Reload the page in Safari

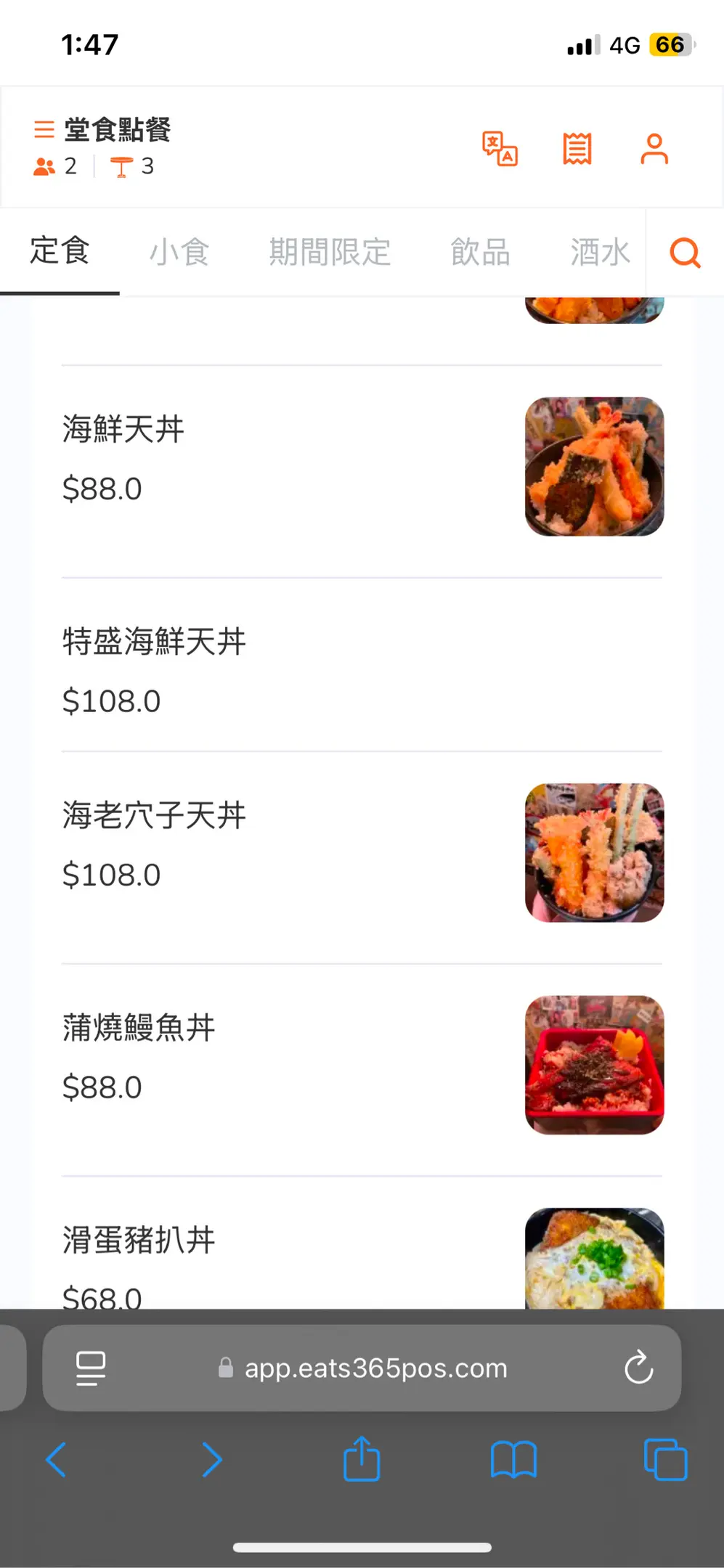tap(638, 1368)
